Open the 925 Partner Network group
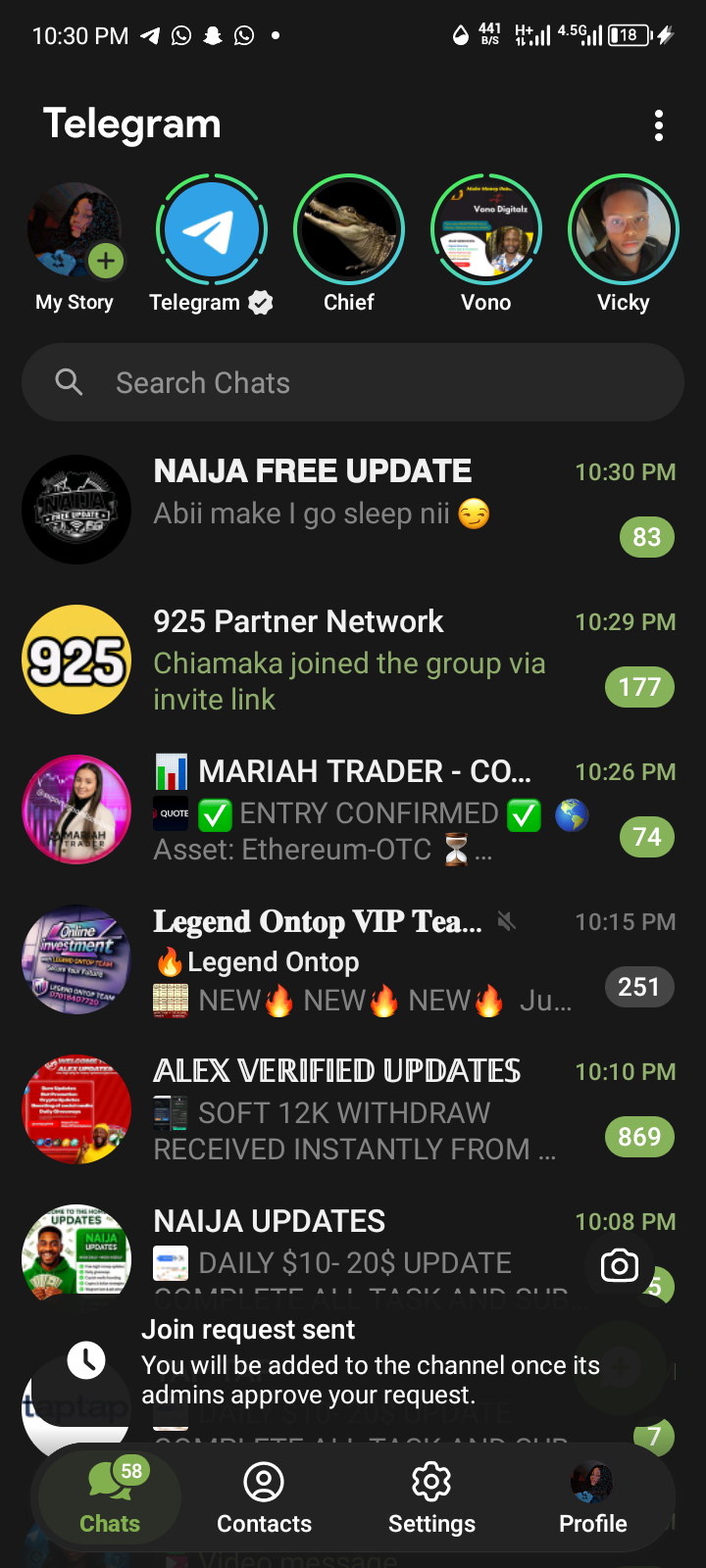Screen dimensions: 706x1568 point(353,660)
